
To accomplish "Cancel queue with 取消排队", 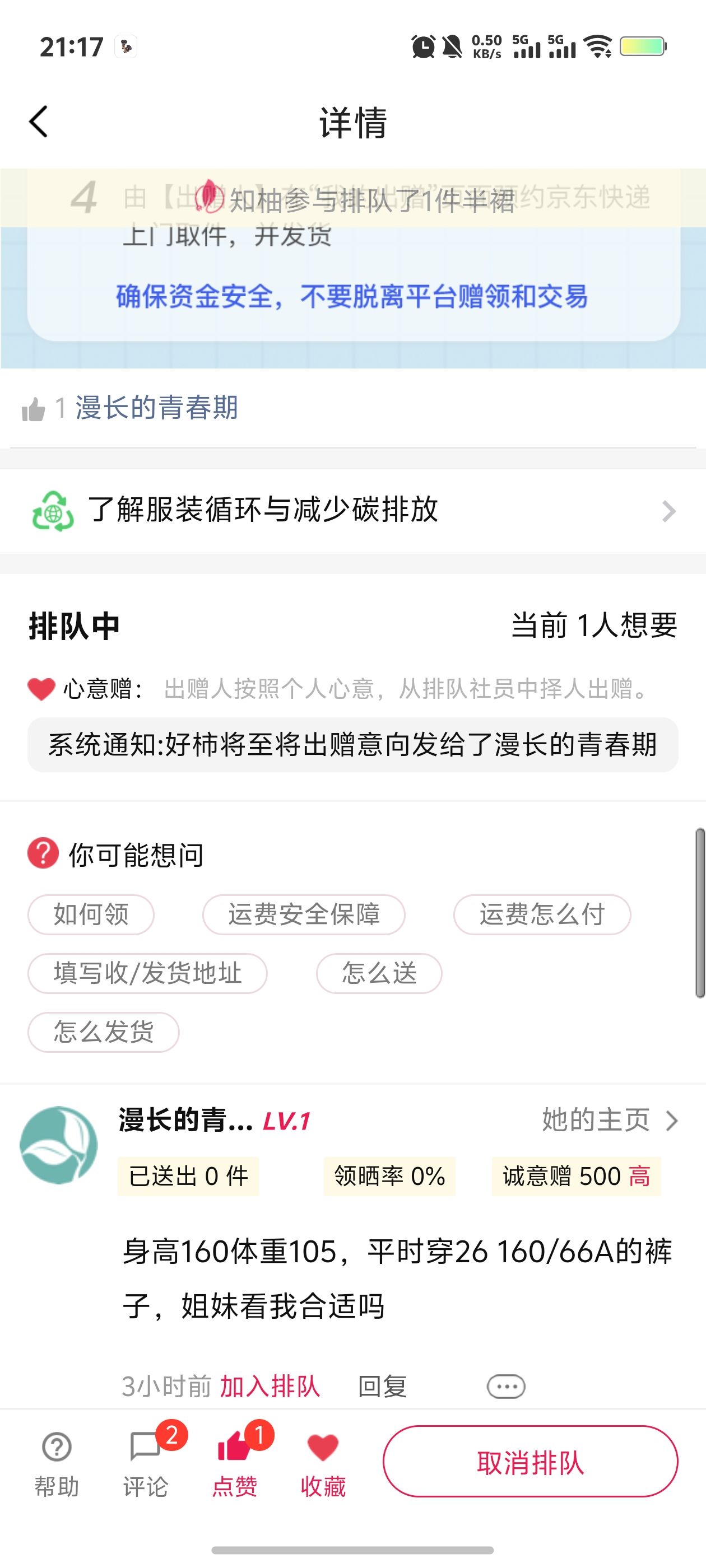I will [530, 1462].
